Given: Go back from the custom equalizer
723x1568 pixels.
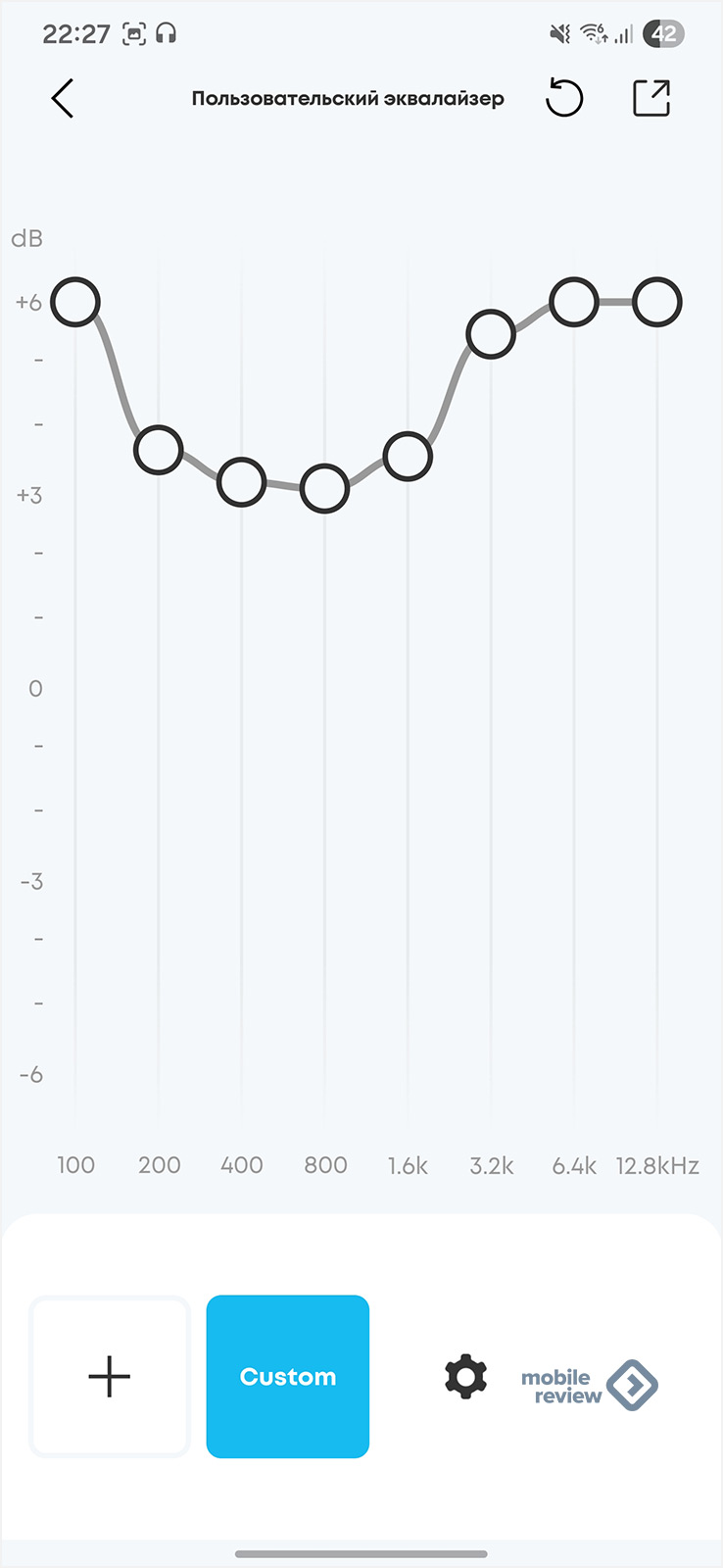Looking at the screenshot, I should tap(63, 98).
